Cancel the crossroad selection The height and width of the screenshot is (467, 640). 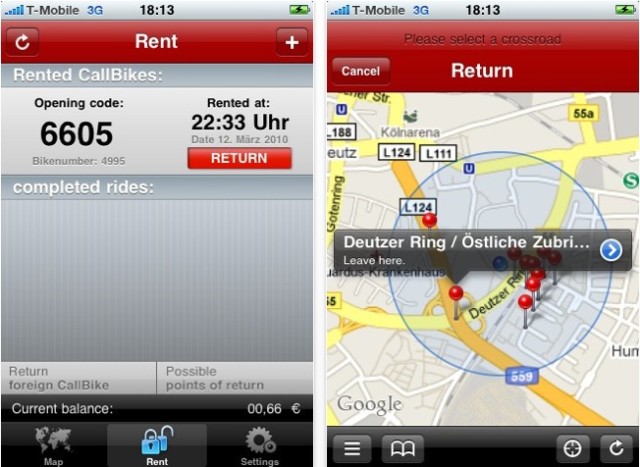(360, 71)
